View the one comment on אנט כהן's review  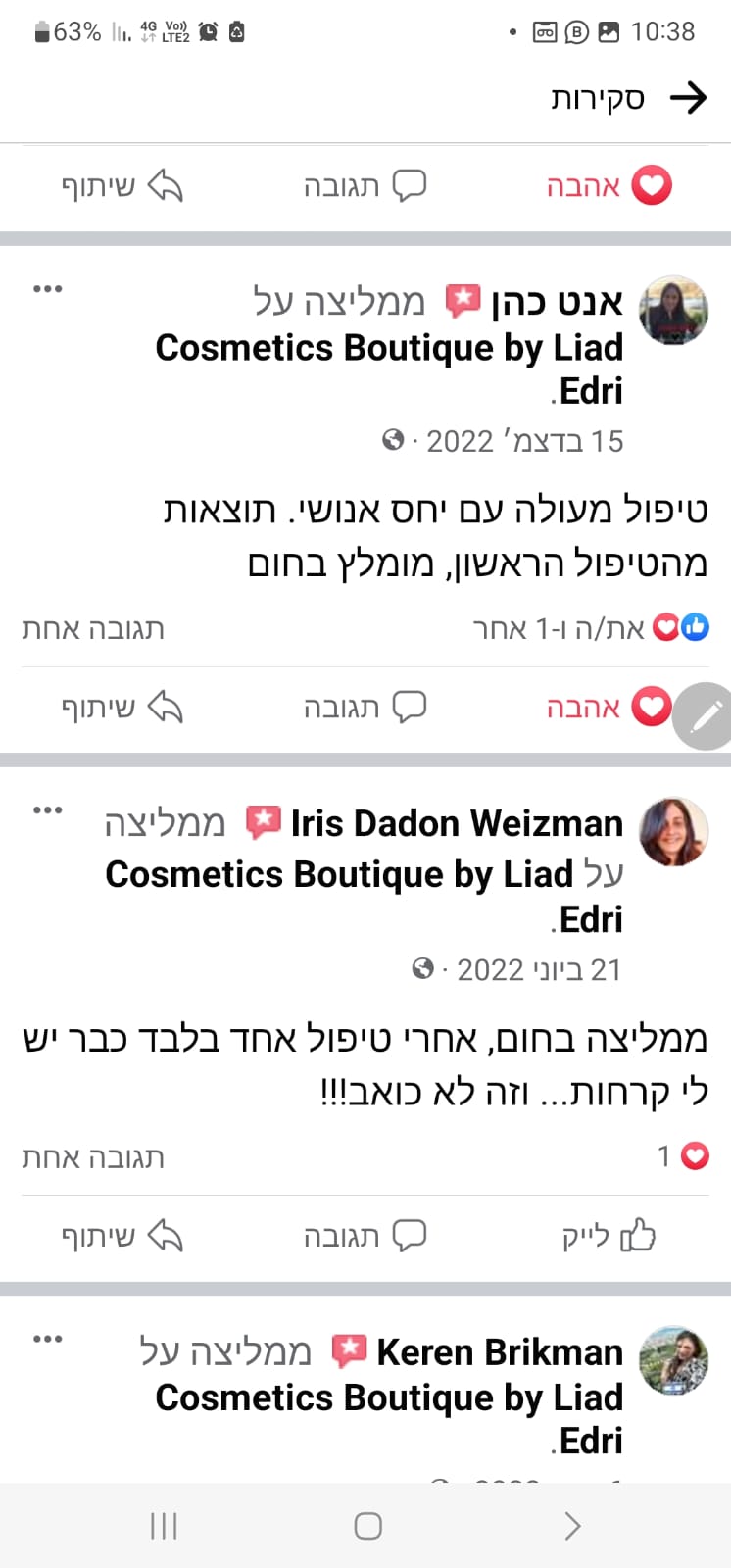93,629
